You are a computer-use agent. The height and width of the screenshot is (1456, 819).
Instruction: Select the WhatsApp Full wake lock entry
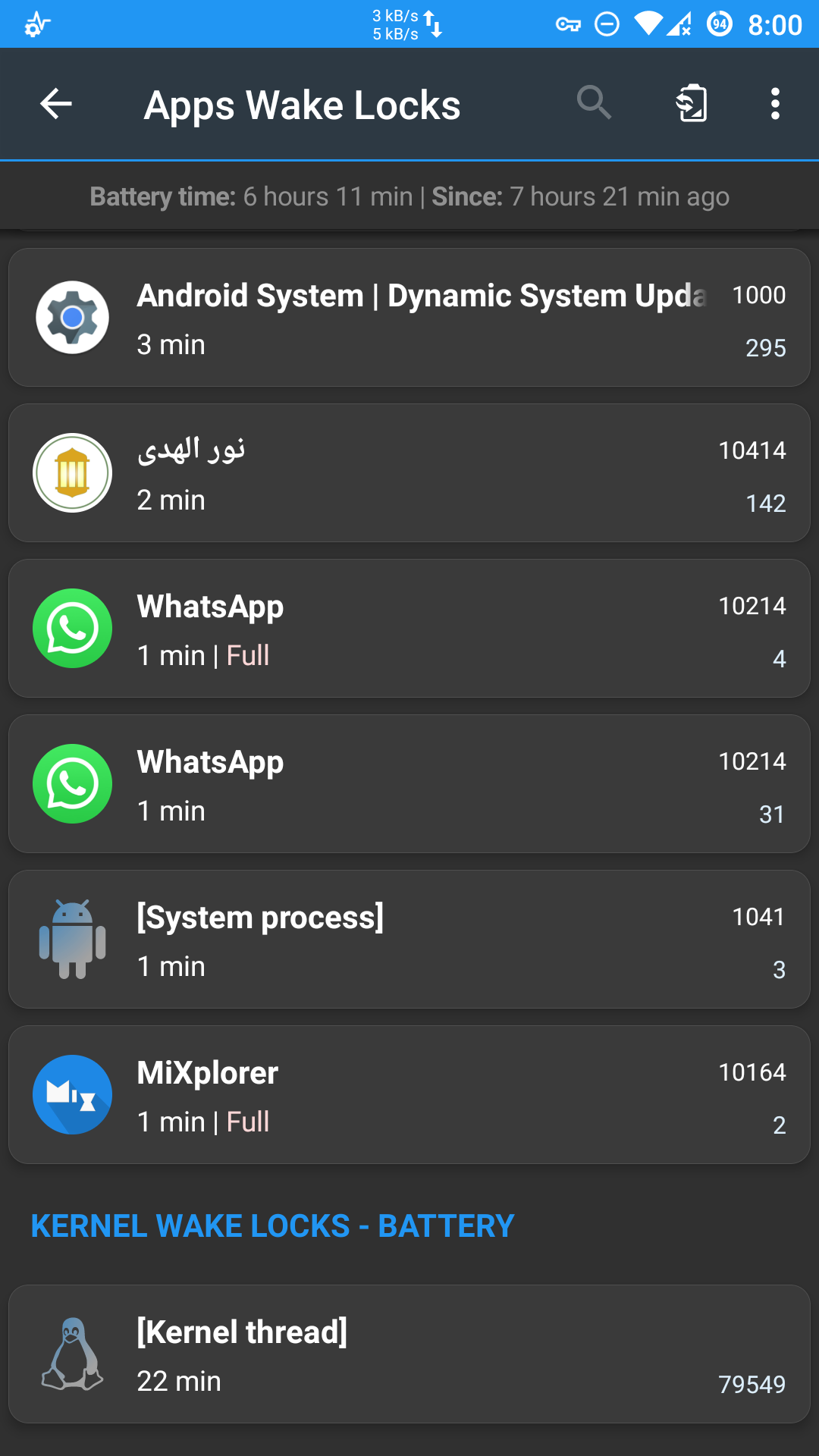click(409, 628)
